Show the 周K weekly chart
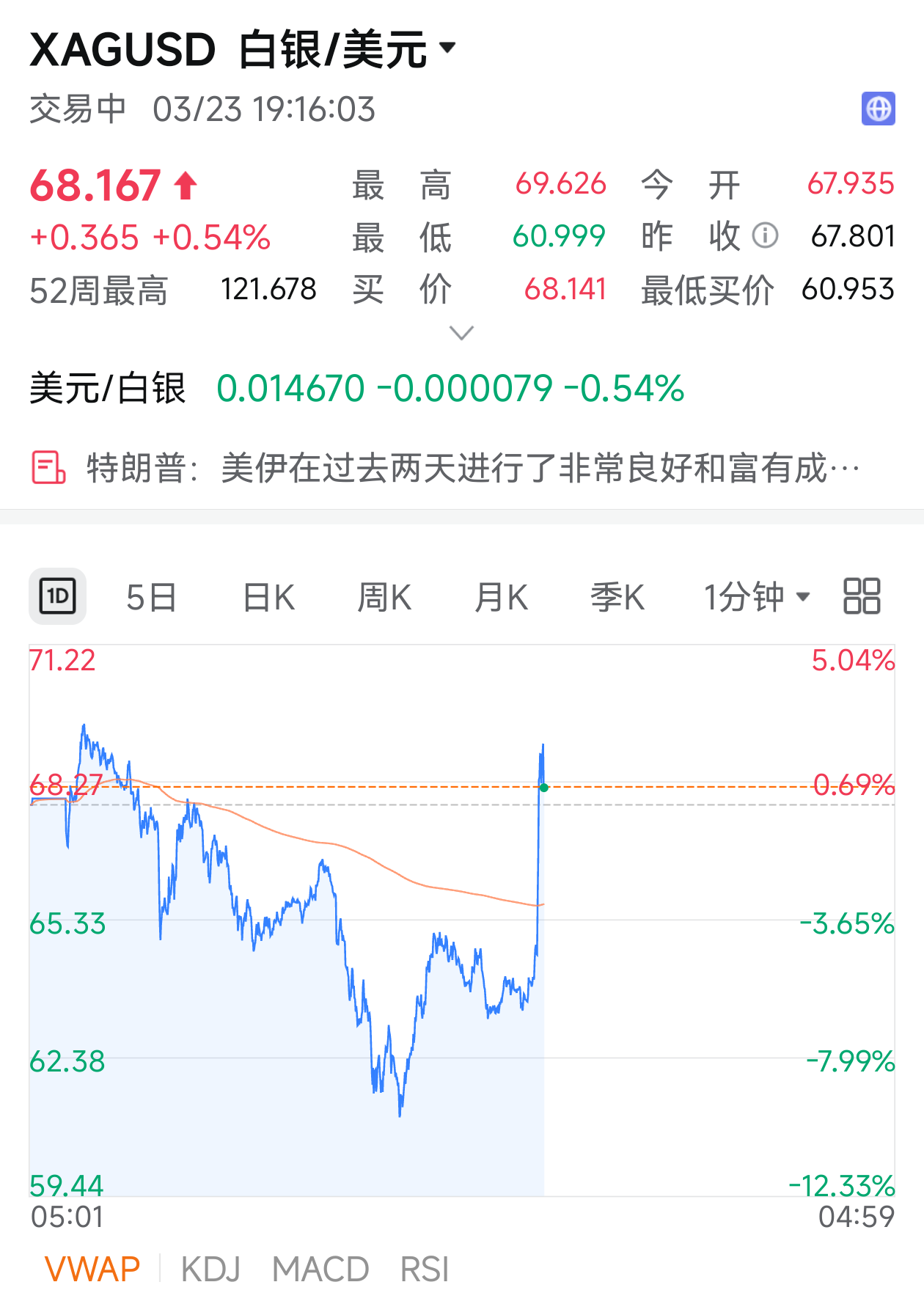Viewport: 924px width, 1315px height. tap(384, 597)
